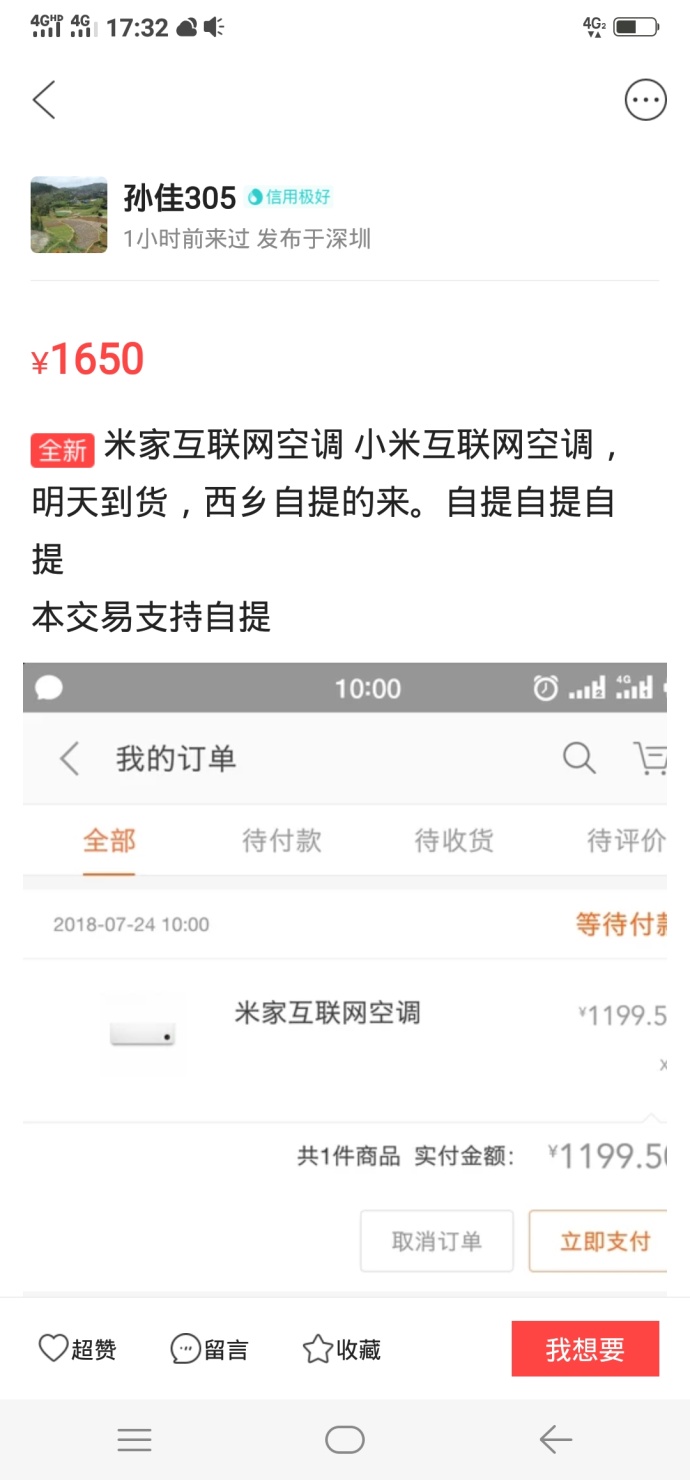Add the listing to 收藏 favorites
The width and height of the screenshot is (690, 1480).
[x=341, y=1349]
